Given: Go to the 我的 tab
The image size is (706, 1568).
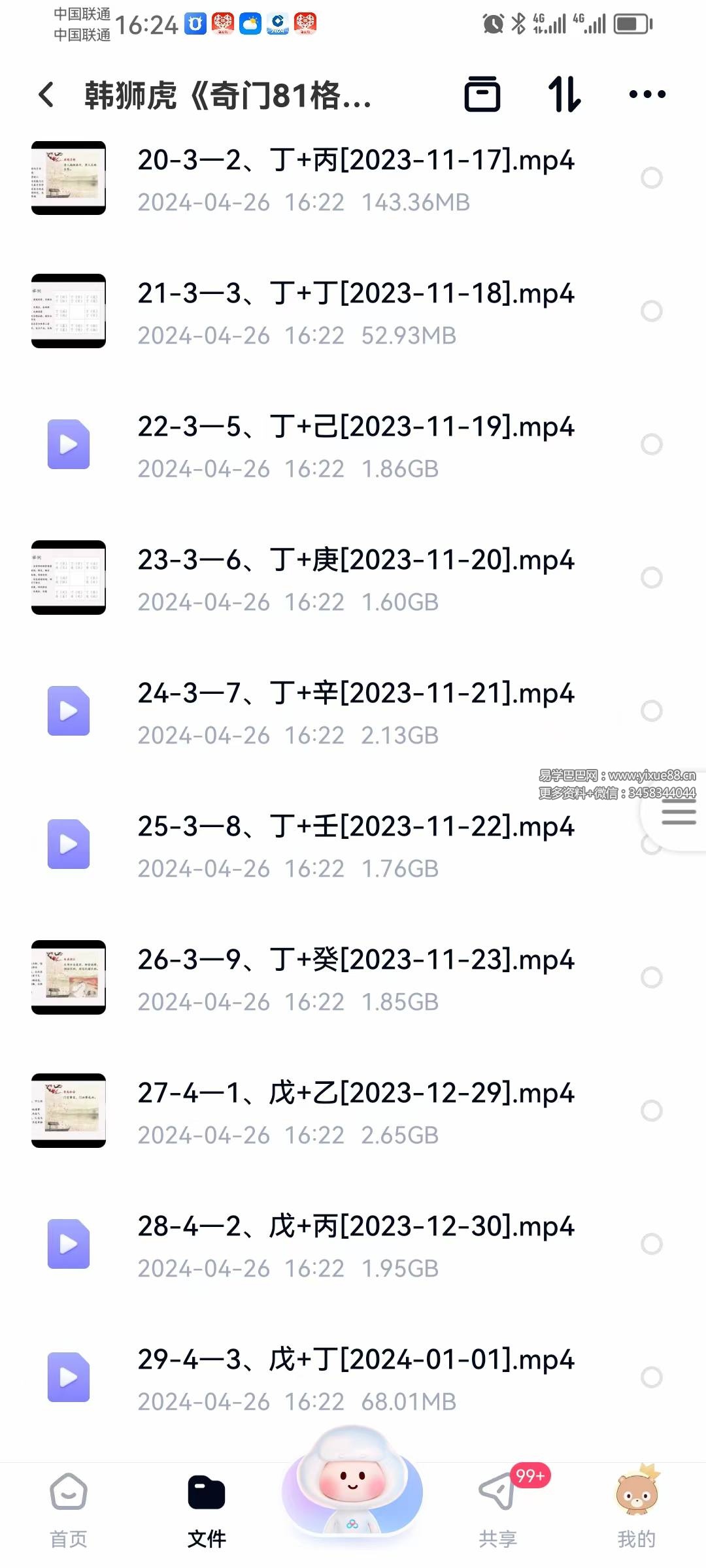Looking at the screenshot, I should point(636,1509).
